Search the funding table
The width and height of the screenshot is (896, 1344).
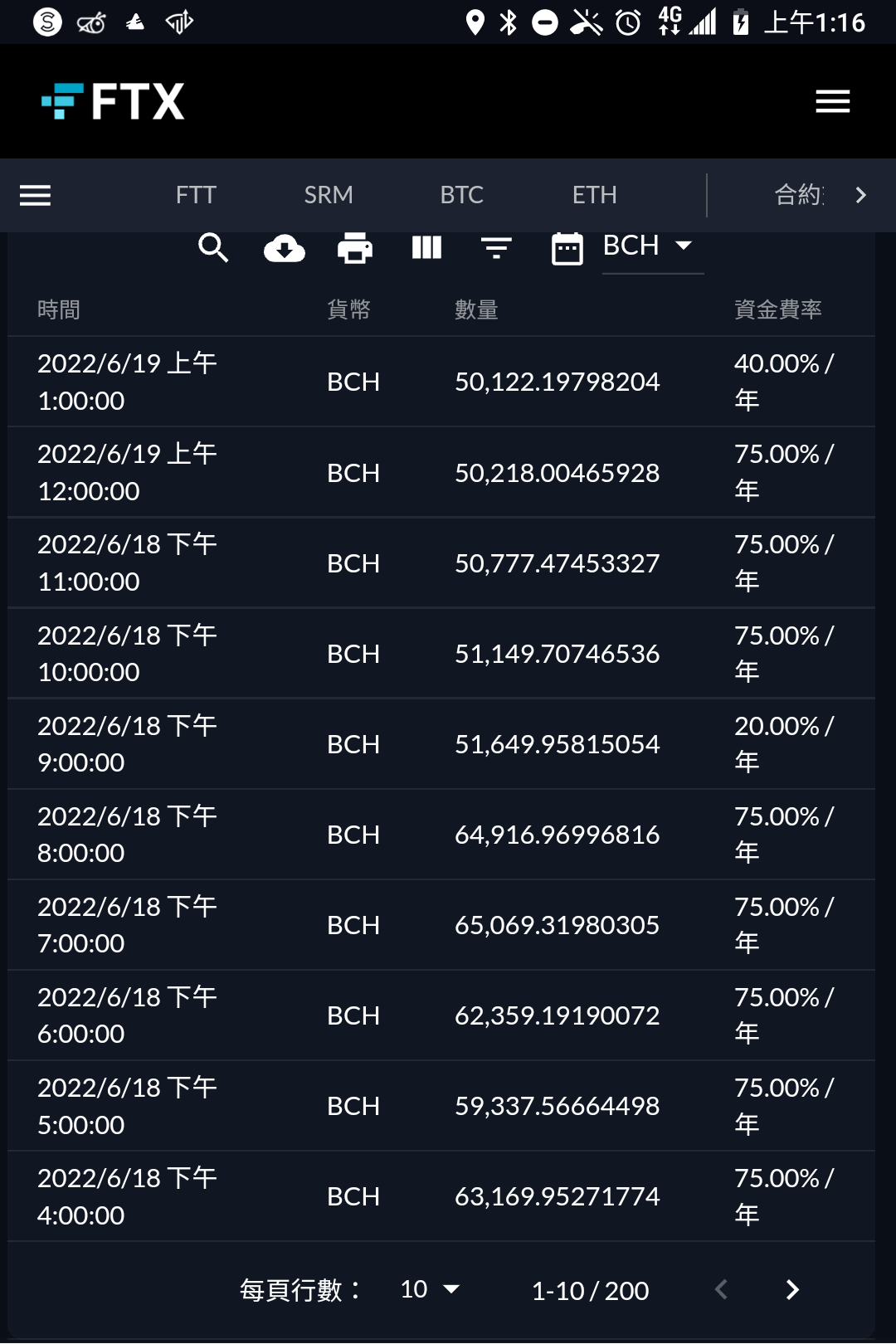213,247
